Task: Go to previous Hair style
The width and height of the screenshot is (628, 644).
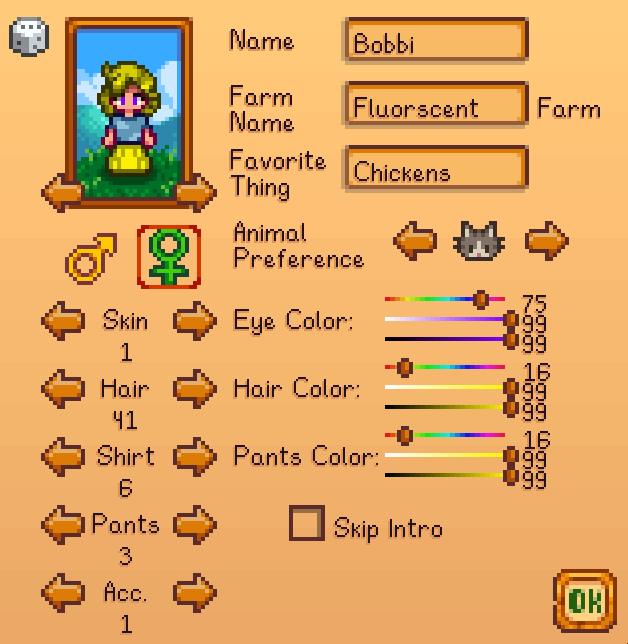Action: [62, 388]
